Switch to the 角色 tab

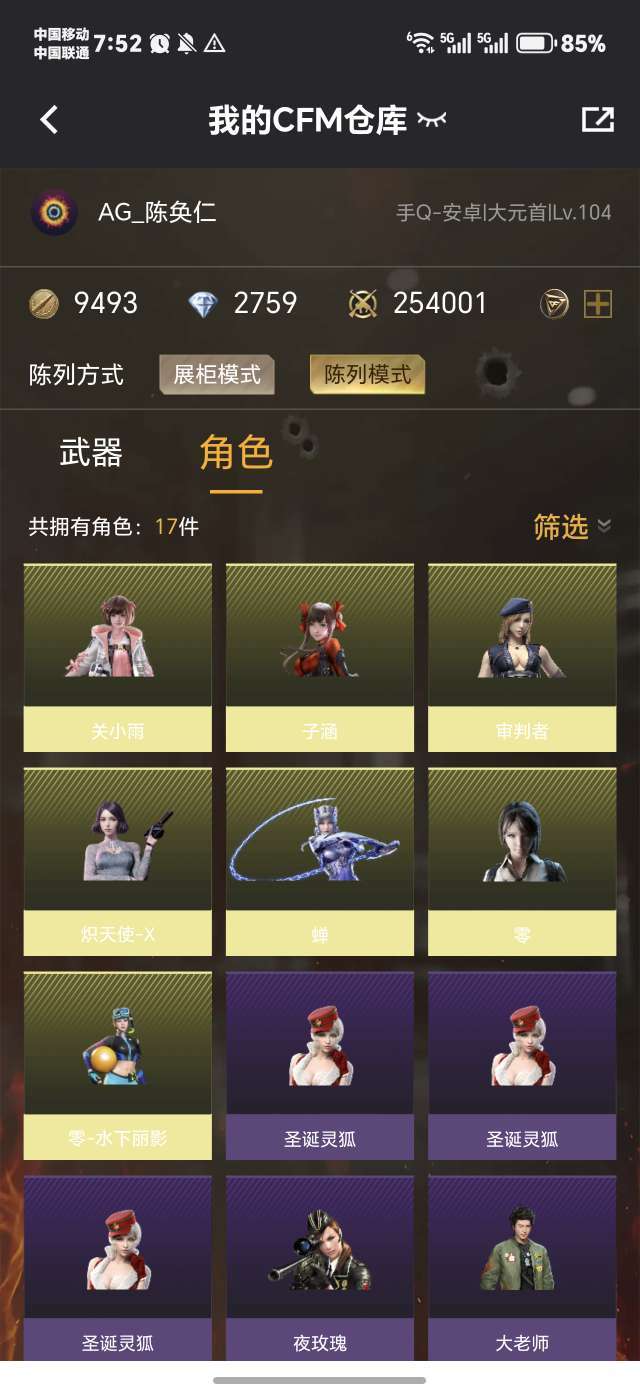(x=236, y=453)
